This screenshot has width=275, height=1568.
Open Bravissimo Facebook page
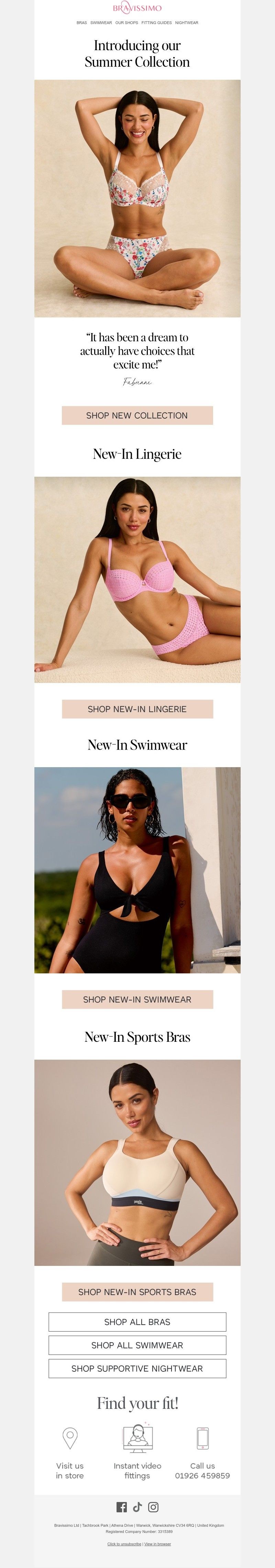(x=122, y=1507)
